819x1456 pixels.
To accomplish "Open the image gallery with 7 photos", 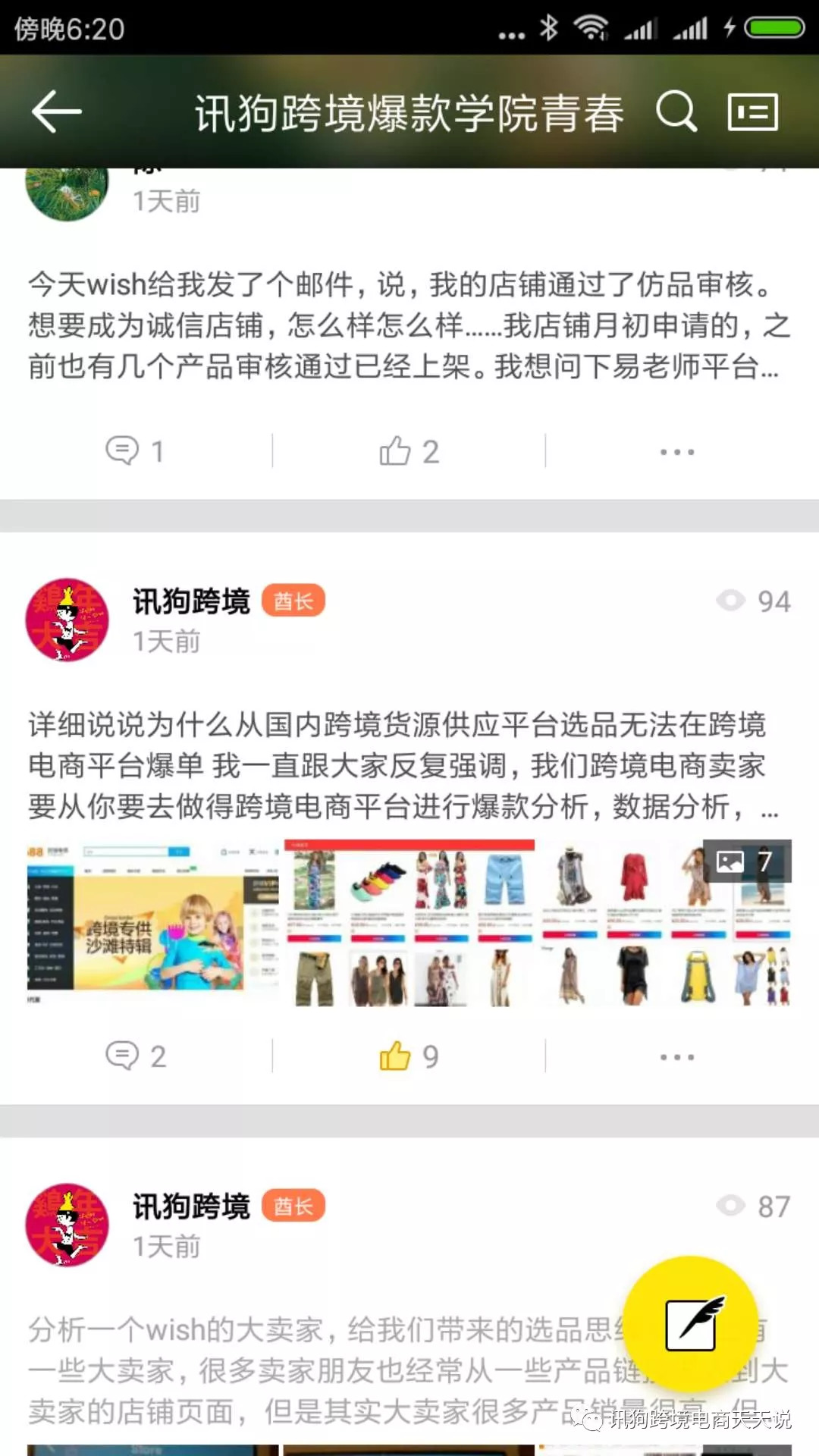I will coord(747,861).
